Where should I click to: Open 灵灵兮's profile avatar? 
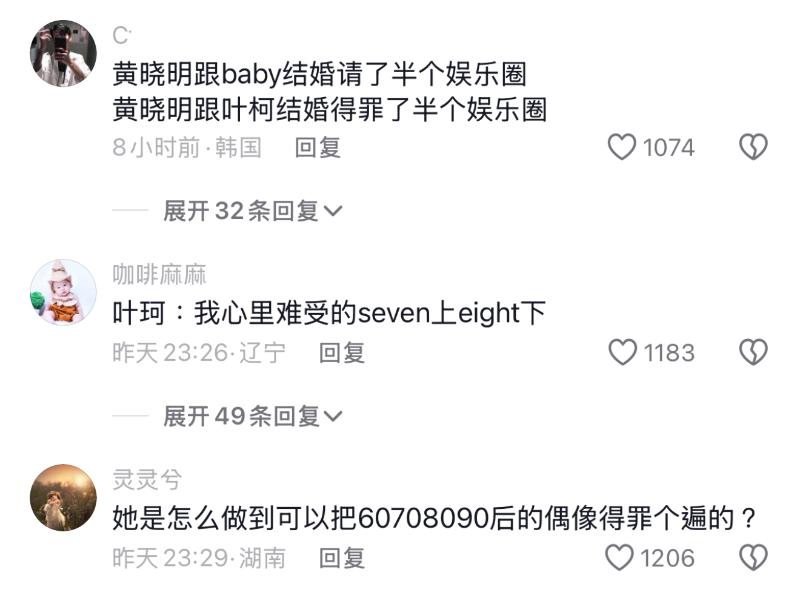(x=63, y=497)
